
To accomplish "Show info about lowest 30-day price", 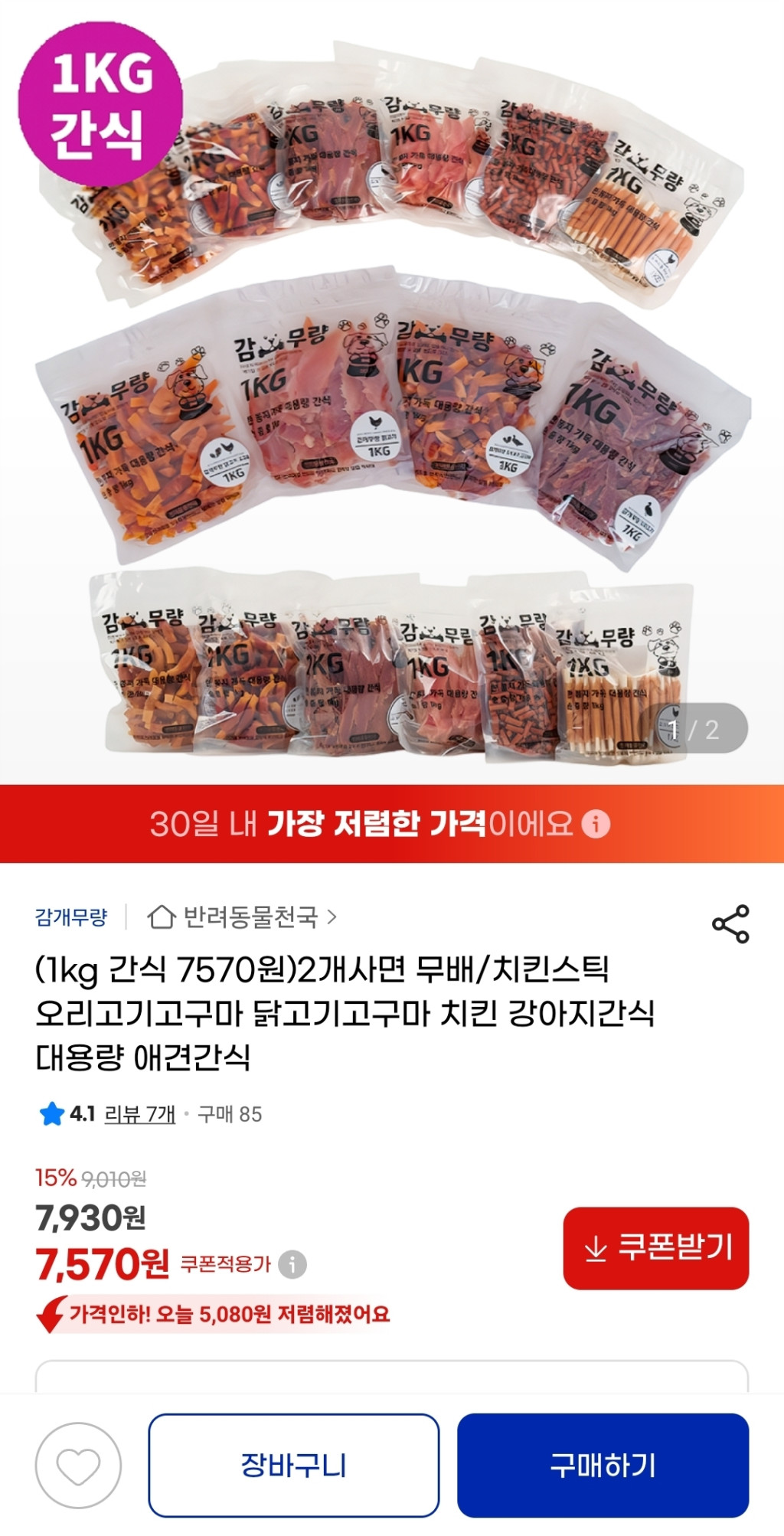I will [x=596, y=824].
